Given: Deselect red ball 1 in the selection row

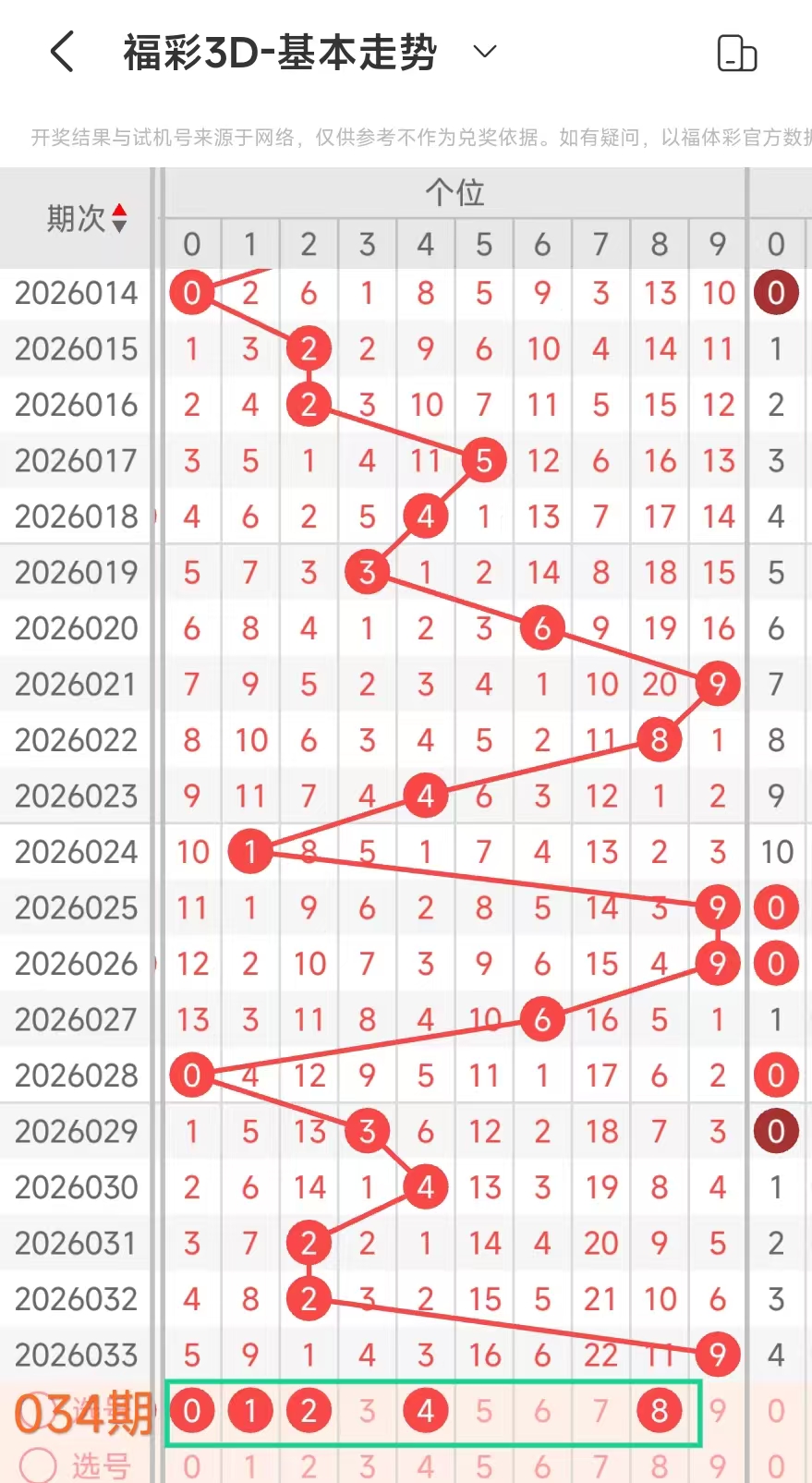Looking at the screenshot, I should click(x=250, y=1411).
